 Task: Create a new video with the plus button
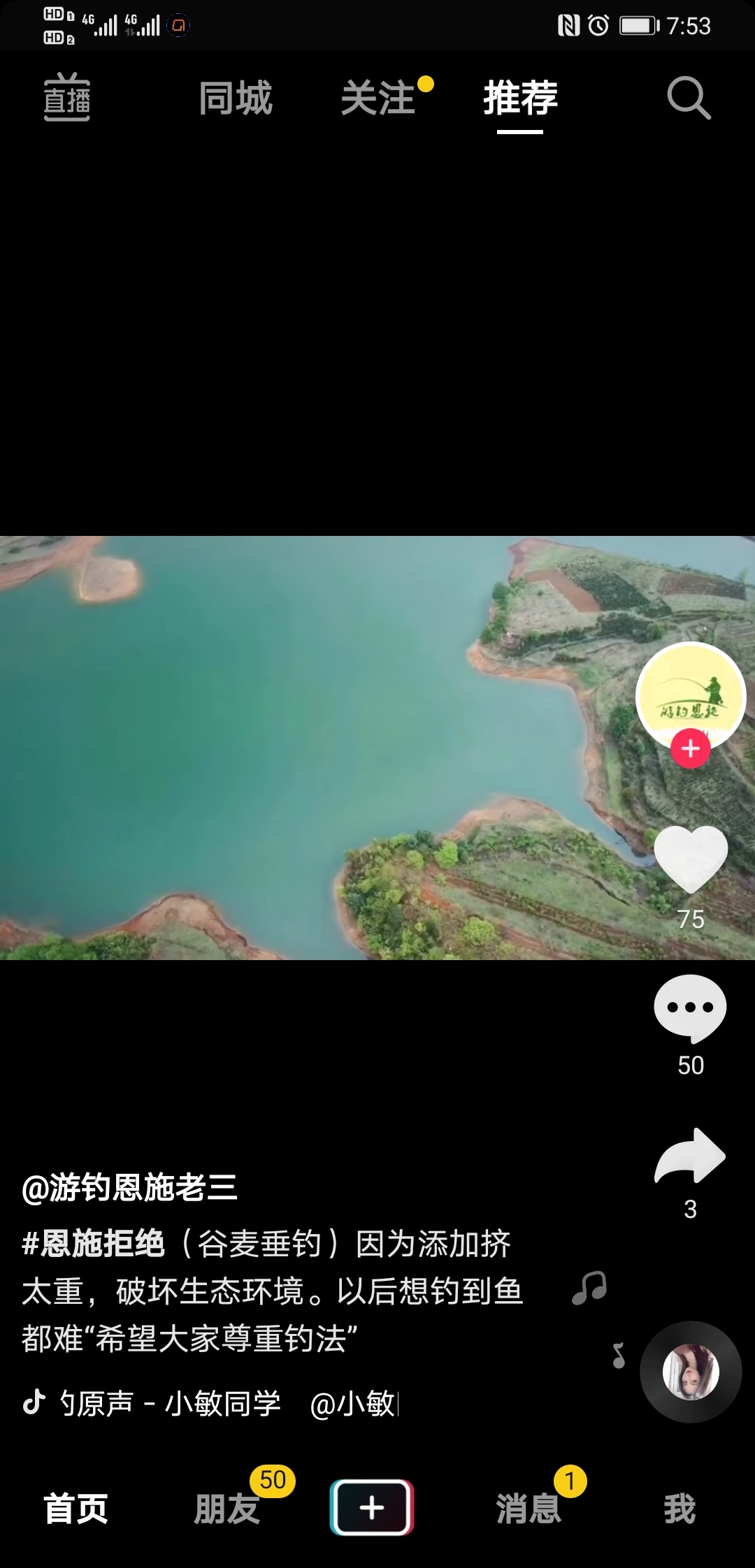(x=372, y=1507)
